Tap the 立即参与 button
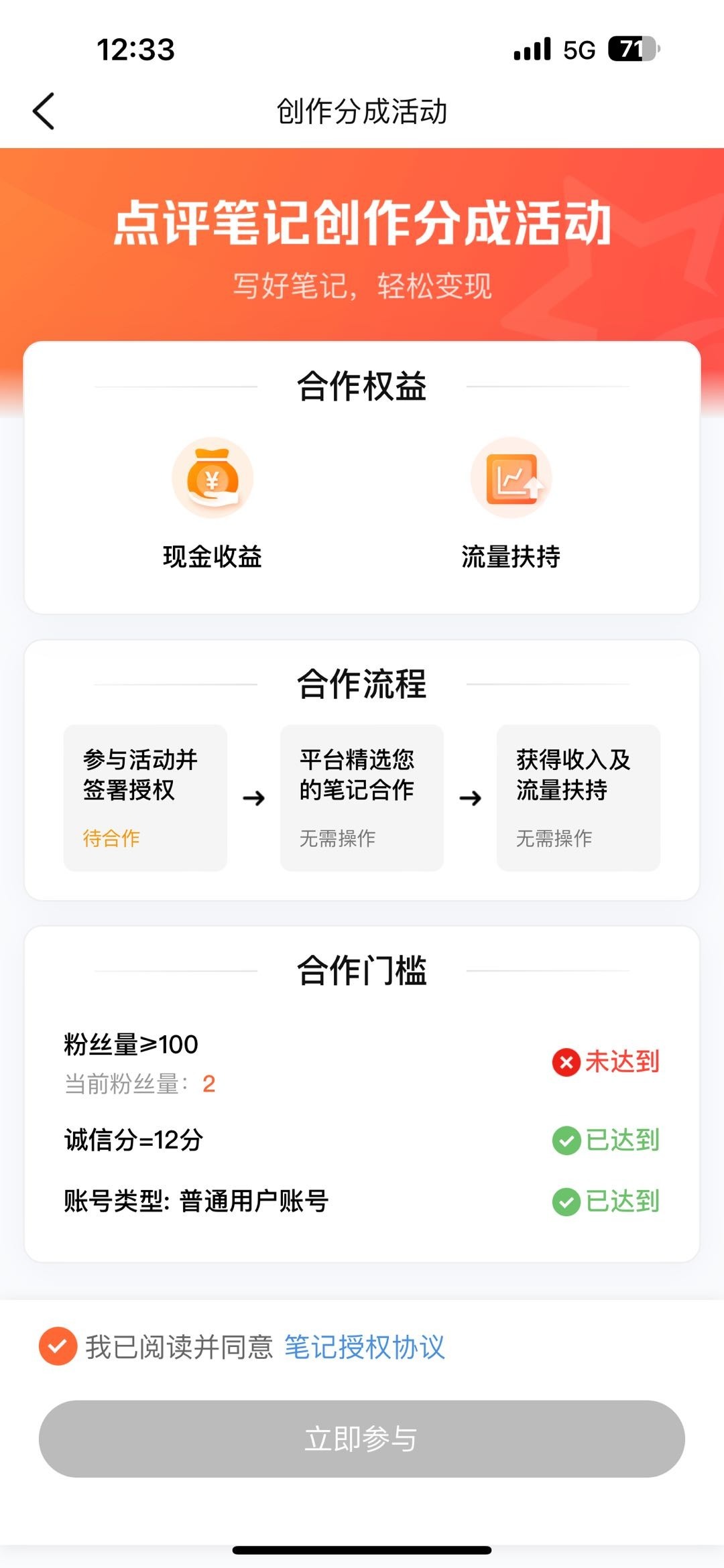Image resolution: width=724 pixels, height=1568 pixels. [362, 1439]
